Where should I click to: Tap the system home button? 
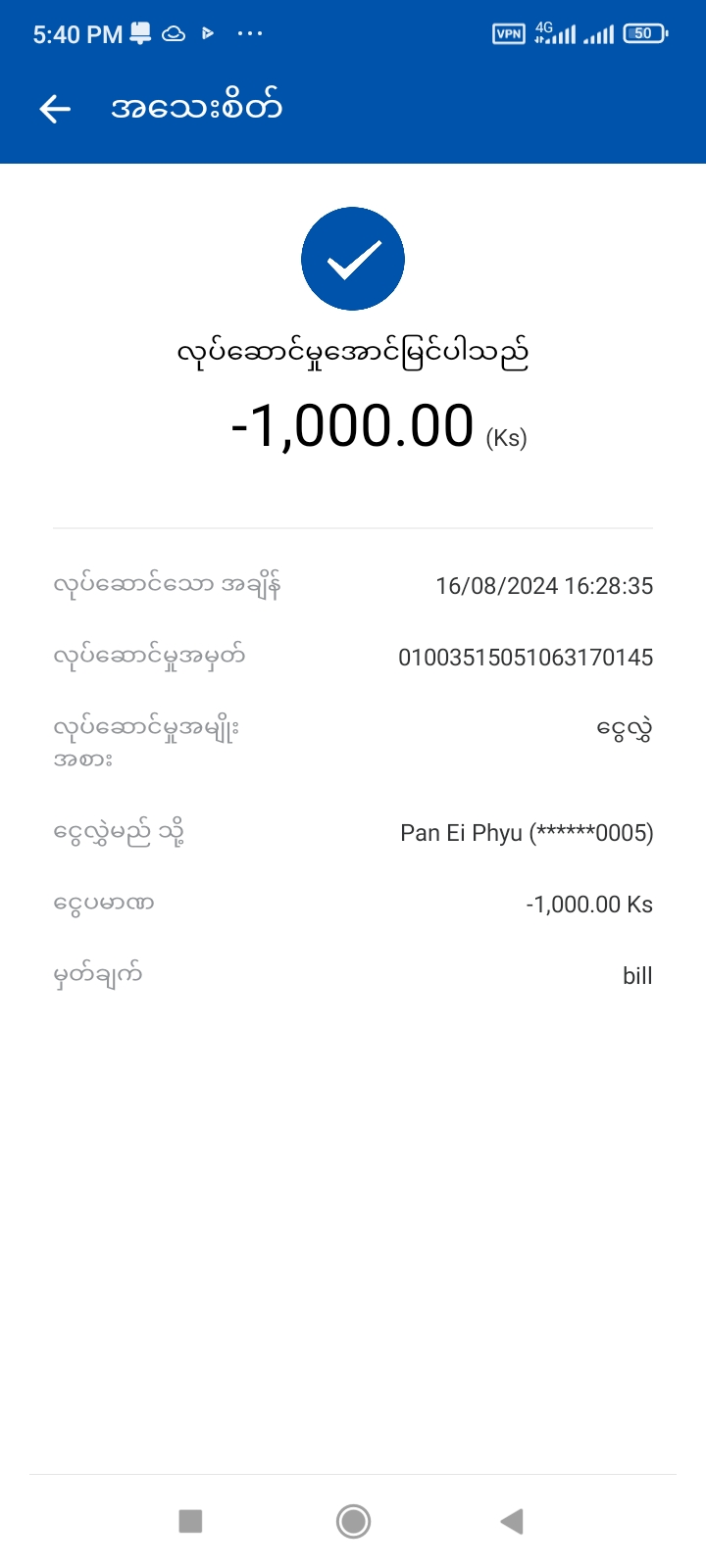pos(353,1521)
